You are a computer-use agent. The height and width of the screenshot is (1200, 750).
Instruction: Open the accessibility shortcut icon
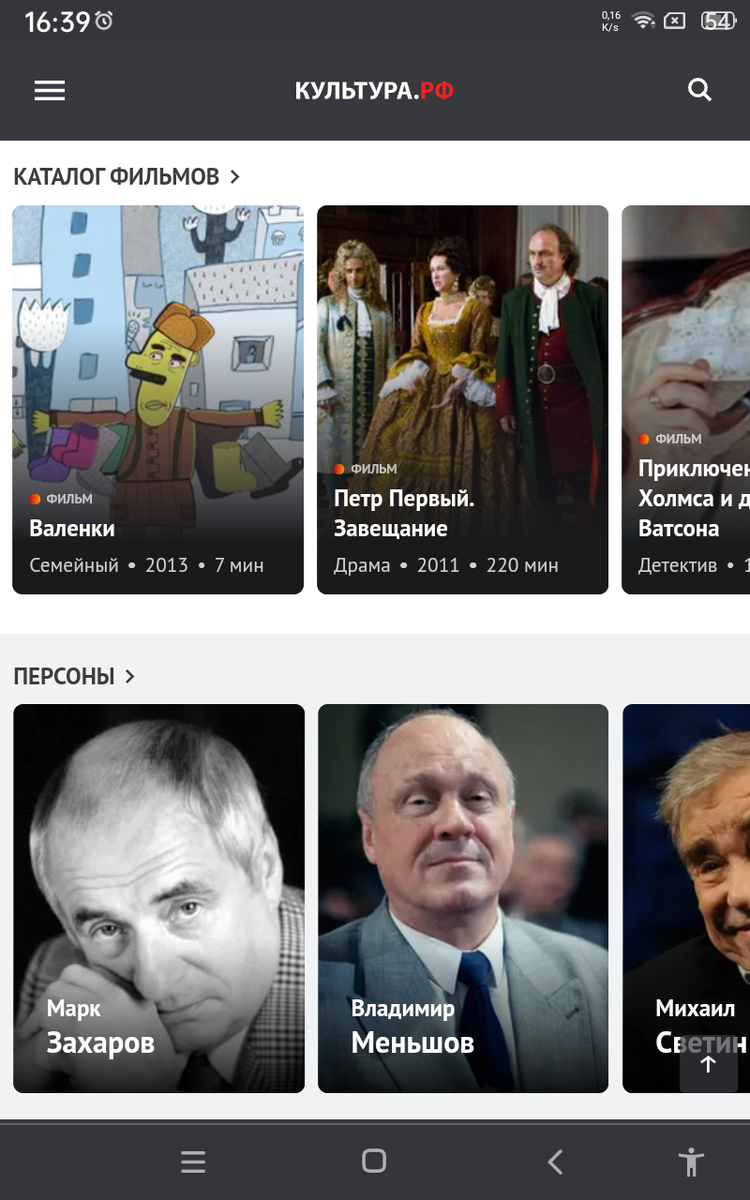tap(691, 1161)
